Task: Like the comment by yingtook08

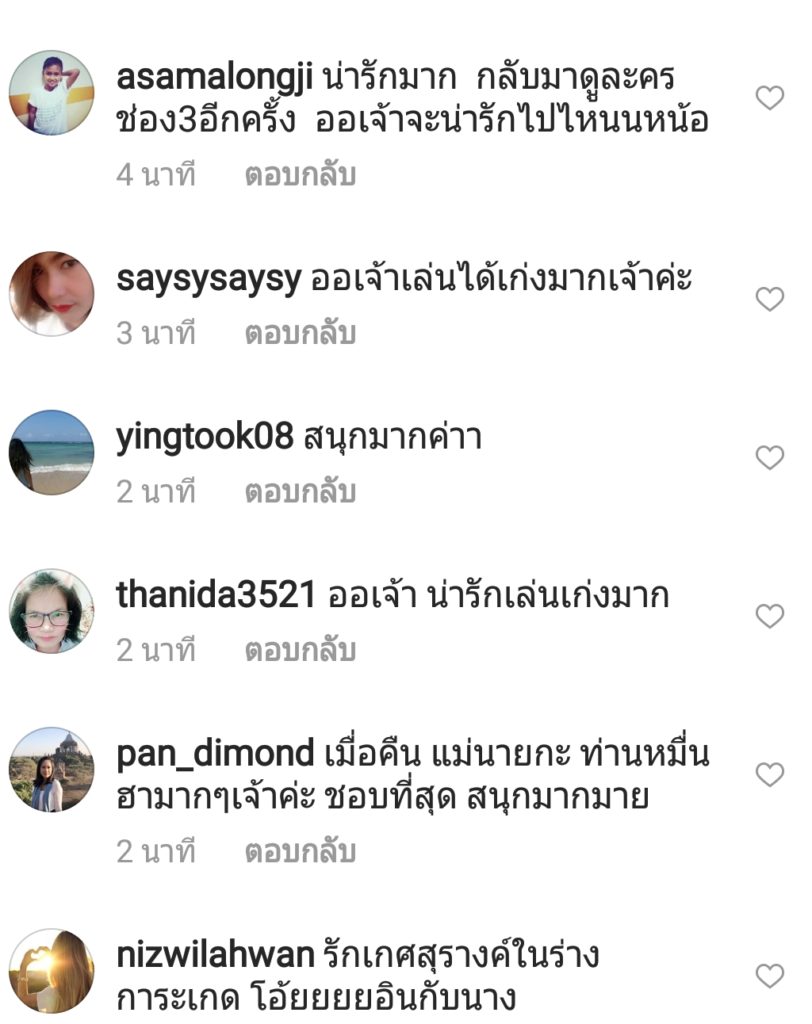Action: click(x=769, y=458)
